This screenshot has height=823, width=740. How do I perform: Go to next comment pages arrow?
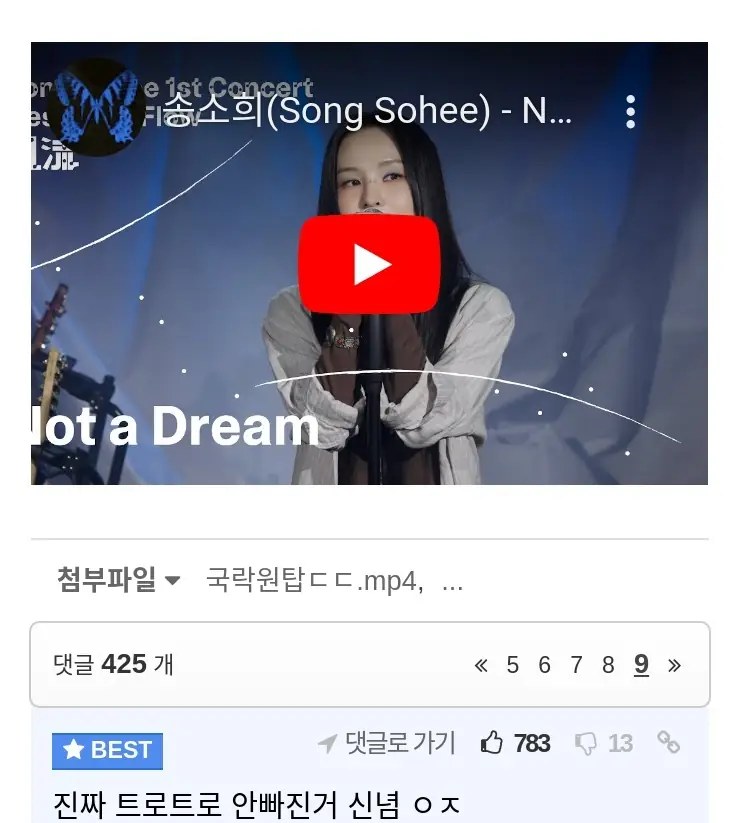(x=674, y=665)
